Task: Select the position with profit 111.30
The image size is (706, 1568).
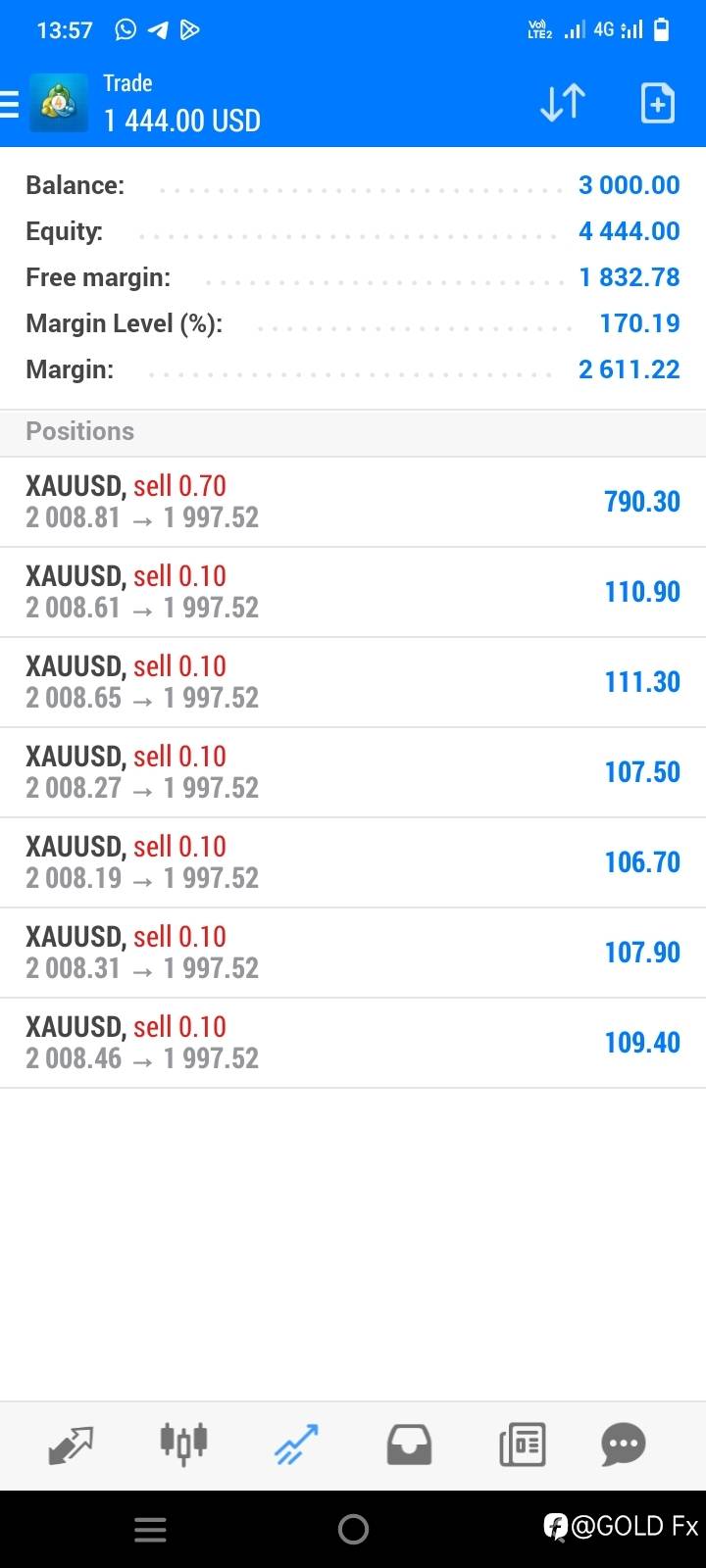Action: 353,682
